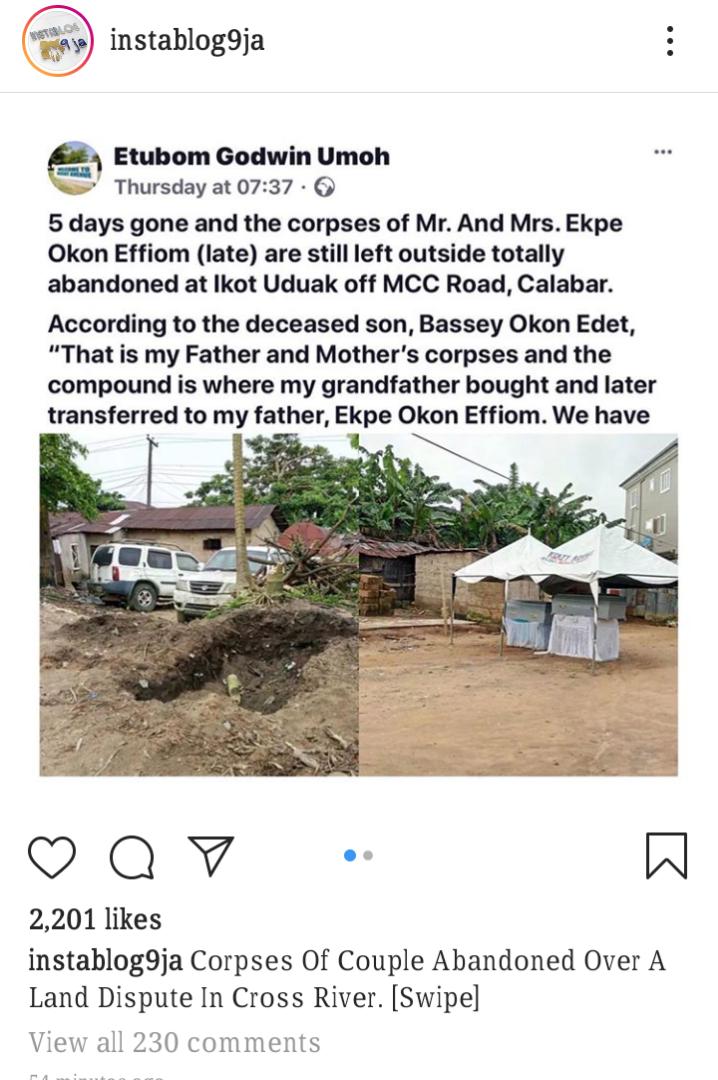The image size is (718, 1080).
Task: Share the post via the paper plane icon
Action: tap(210, 856)
